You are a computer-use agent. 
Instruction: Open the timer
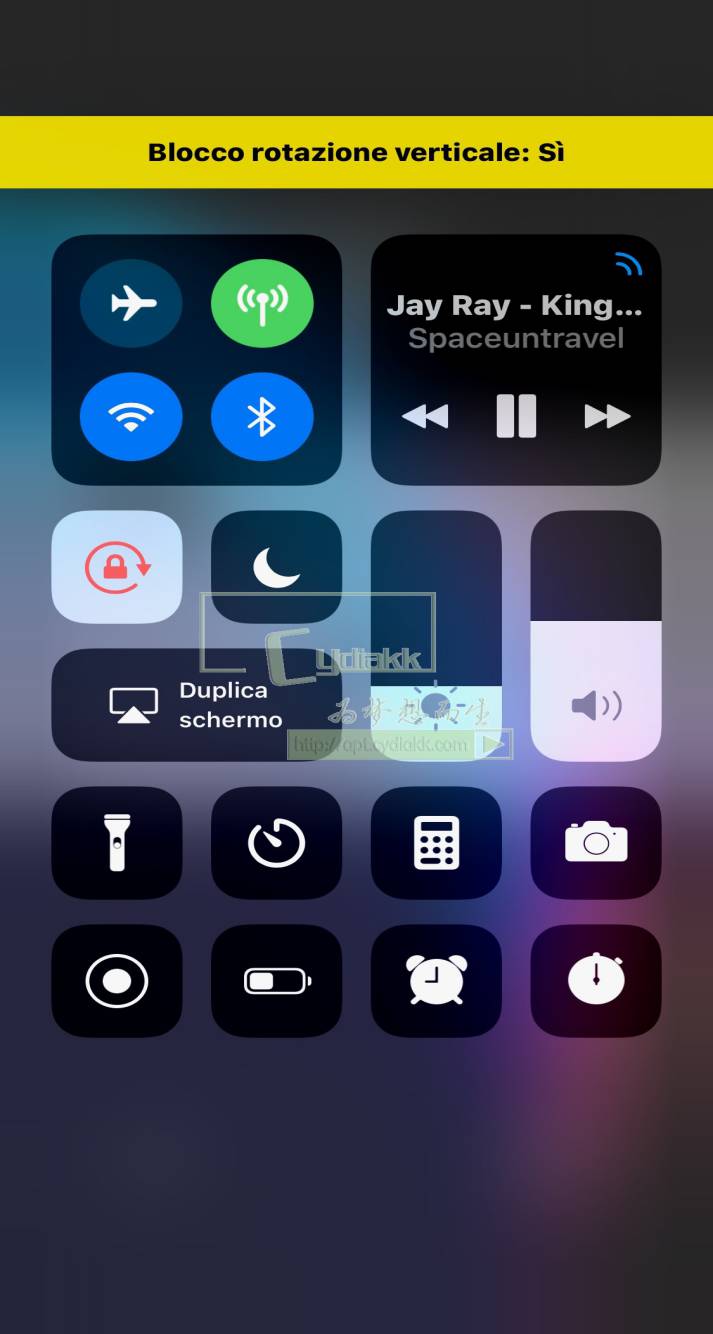(x=276, y=842)
